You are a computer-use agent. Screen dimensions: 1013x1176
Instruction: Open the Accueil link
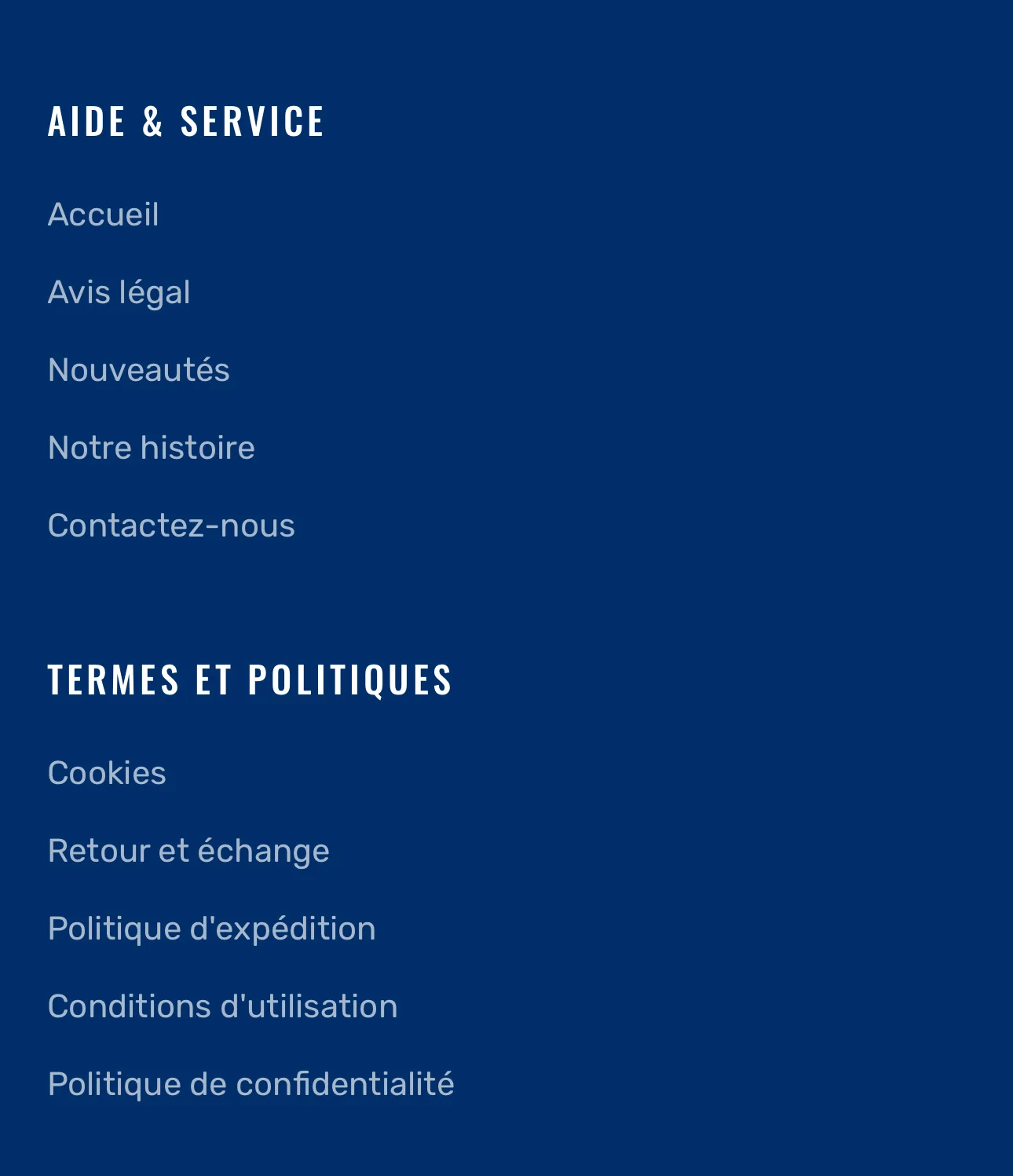click(103, 214)
